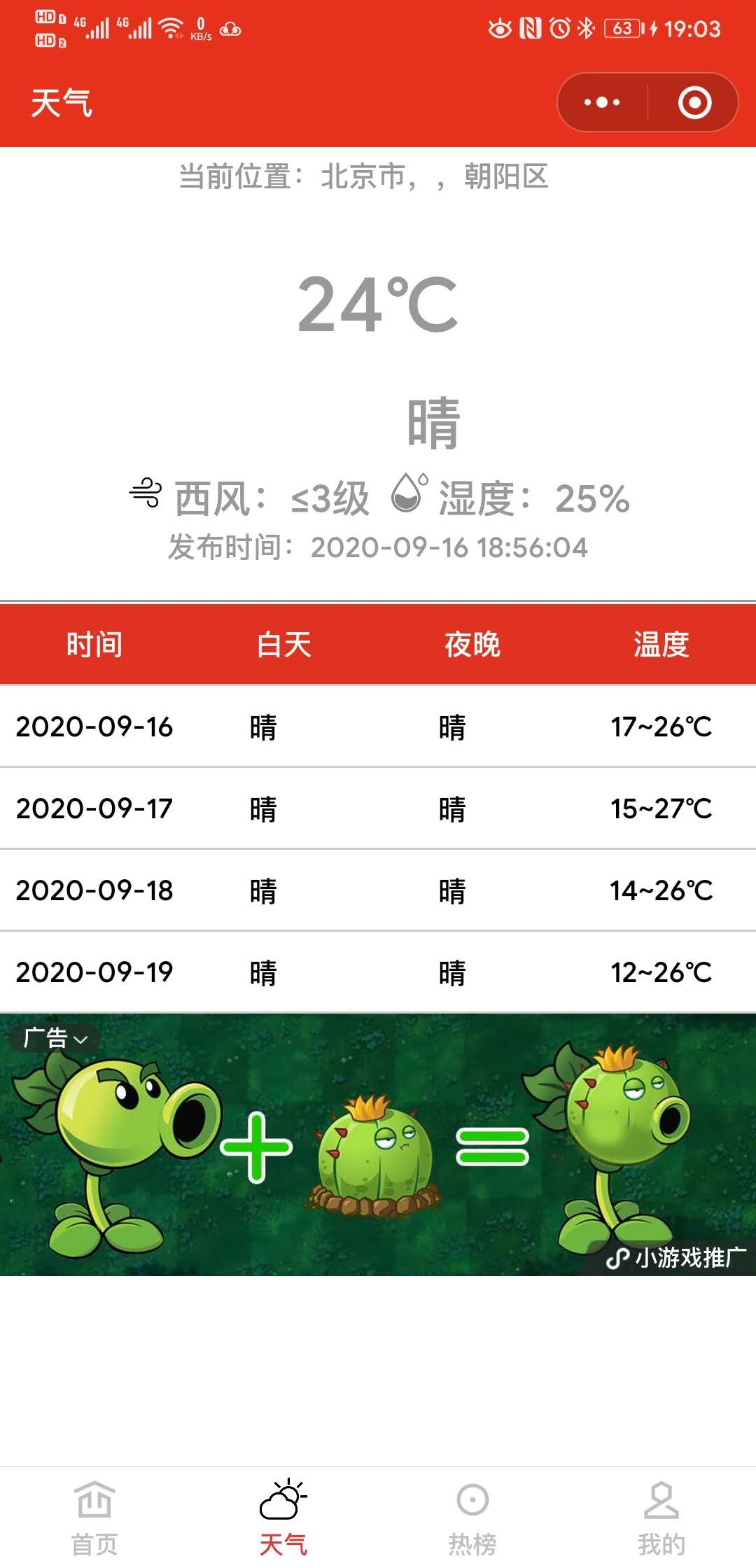Open the plant game ad banner

[x=378, y=1144]
